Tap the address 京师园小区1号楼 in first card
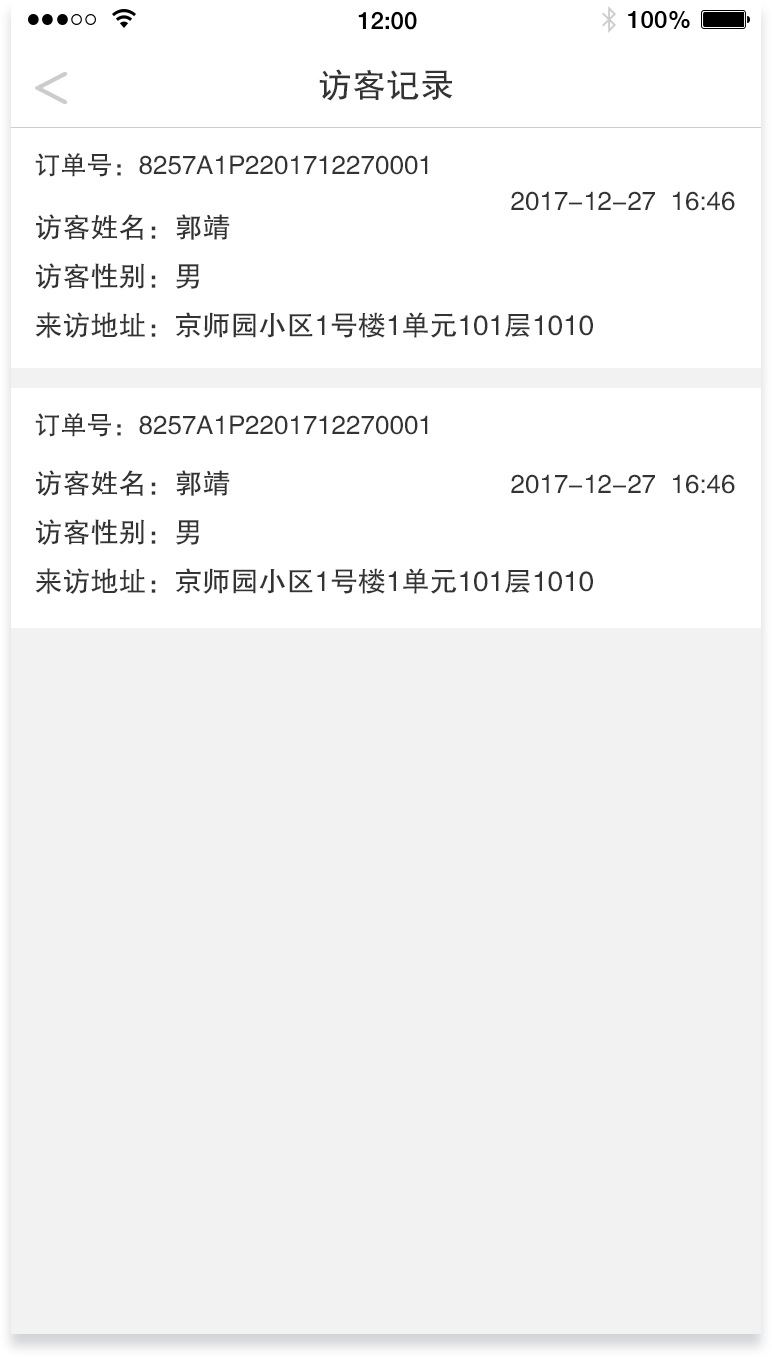Screen dimensions: 772x1357 pyautogui.click(x=310, y=325)
